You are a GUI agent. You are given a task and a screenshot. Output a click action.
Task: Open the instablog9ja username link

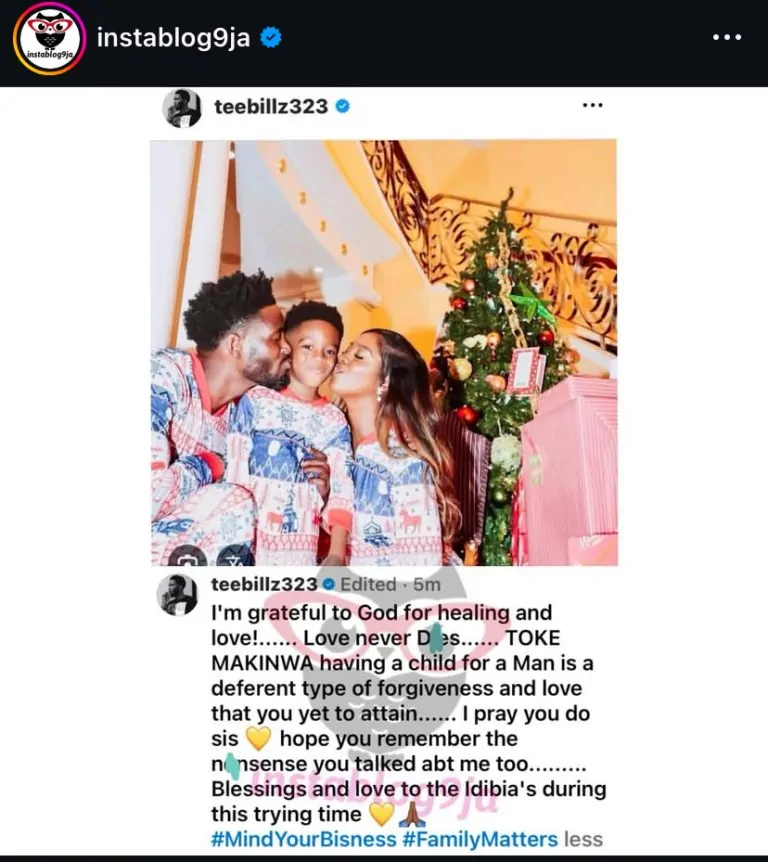coord(172,38)
